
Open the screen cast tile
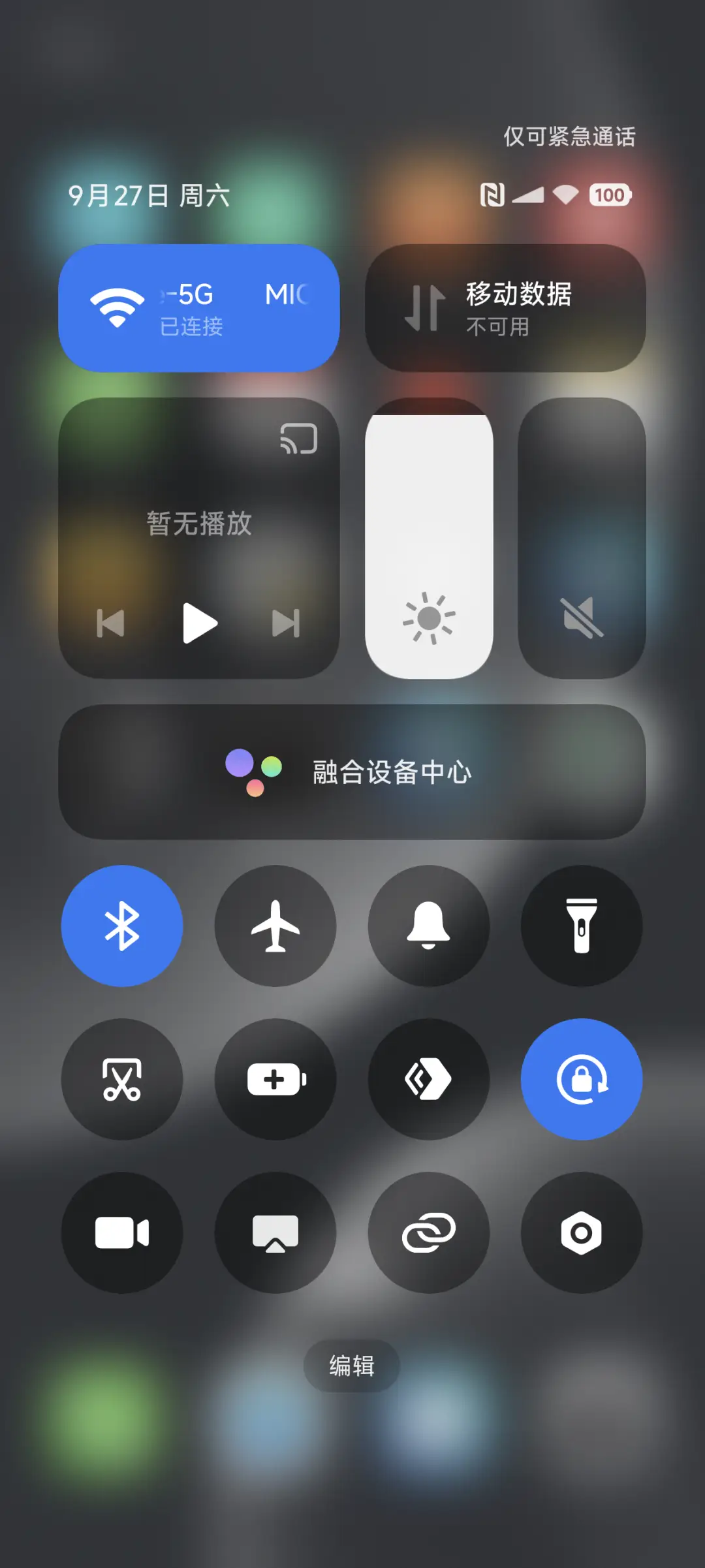pyautogui.click(x=275, y=1232)
